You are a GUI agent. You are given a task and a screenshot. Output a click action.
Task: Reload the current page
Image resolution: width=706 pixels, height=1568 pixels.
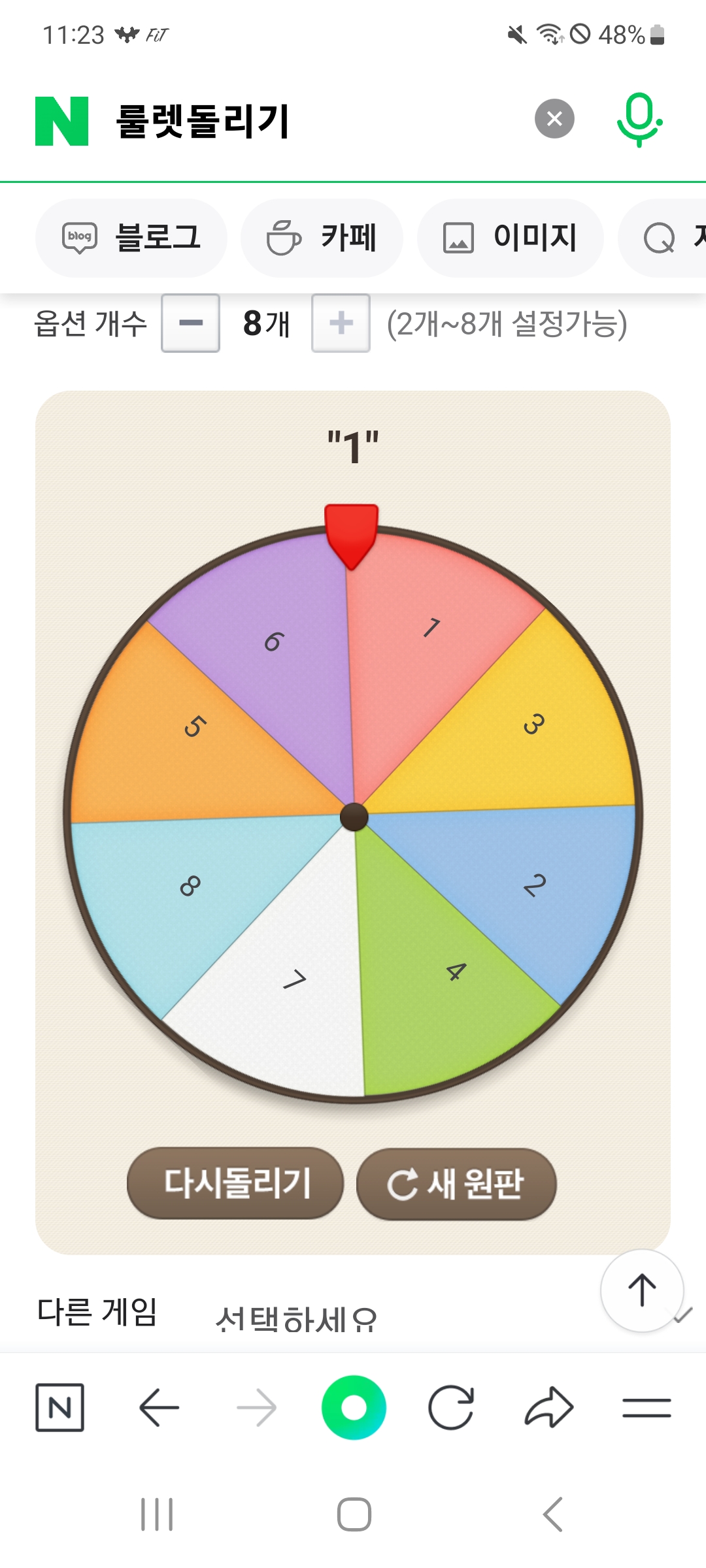point(451,1407)
